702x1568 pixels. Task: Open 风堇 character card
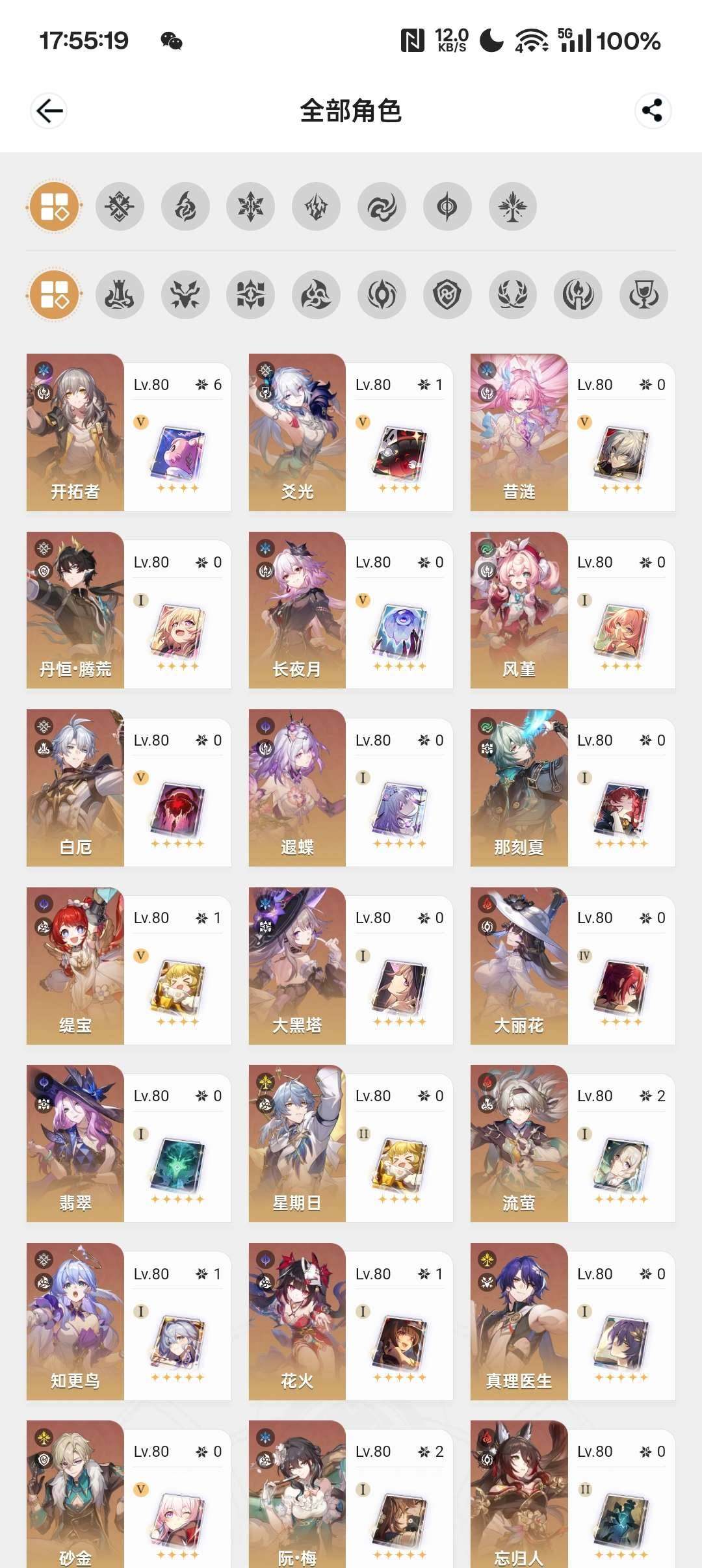pyautogui.click(x=519, y=610)
